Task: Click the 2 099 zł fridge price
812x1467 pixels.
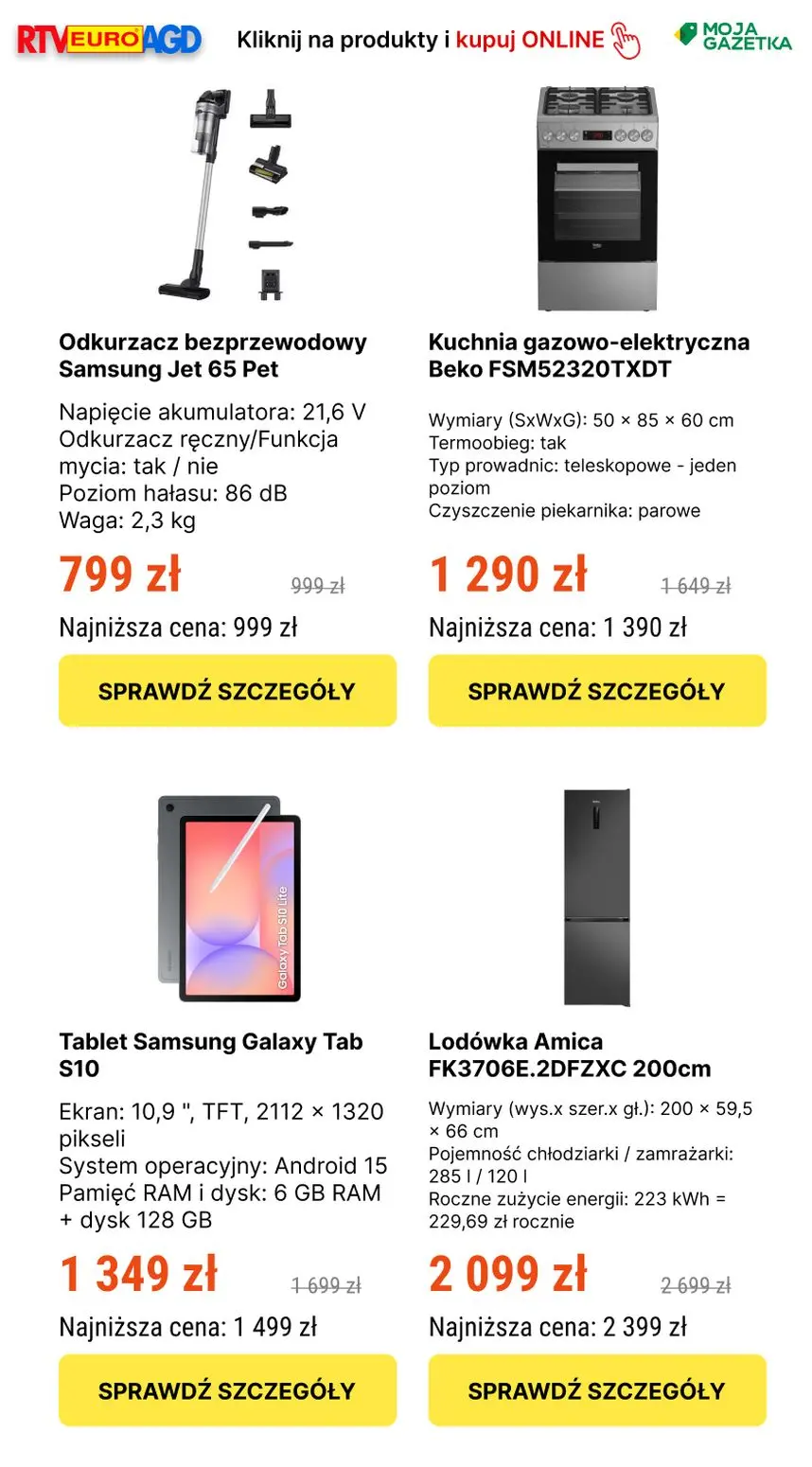Action: [508, 1273]
